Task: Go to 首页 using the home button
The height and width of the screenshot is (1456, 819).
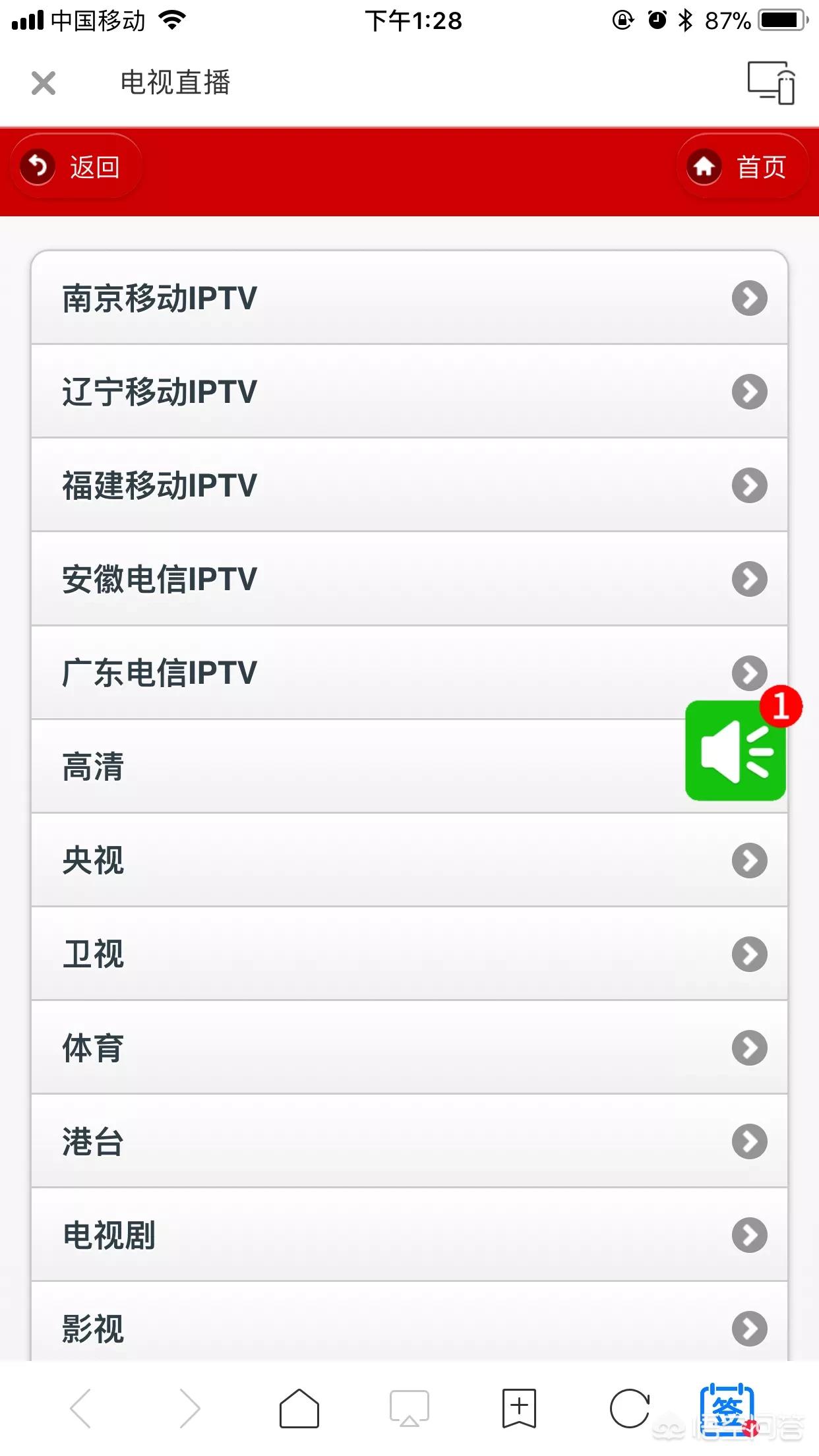Action: [743, 167]
